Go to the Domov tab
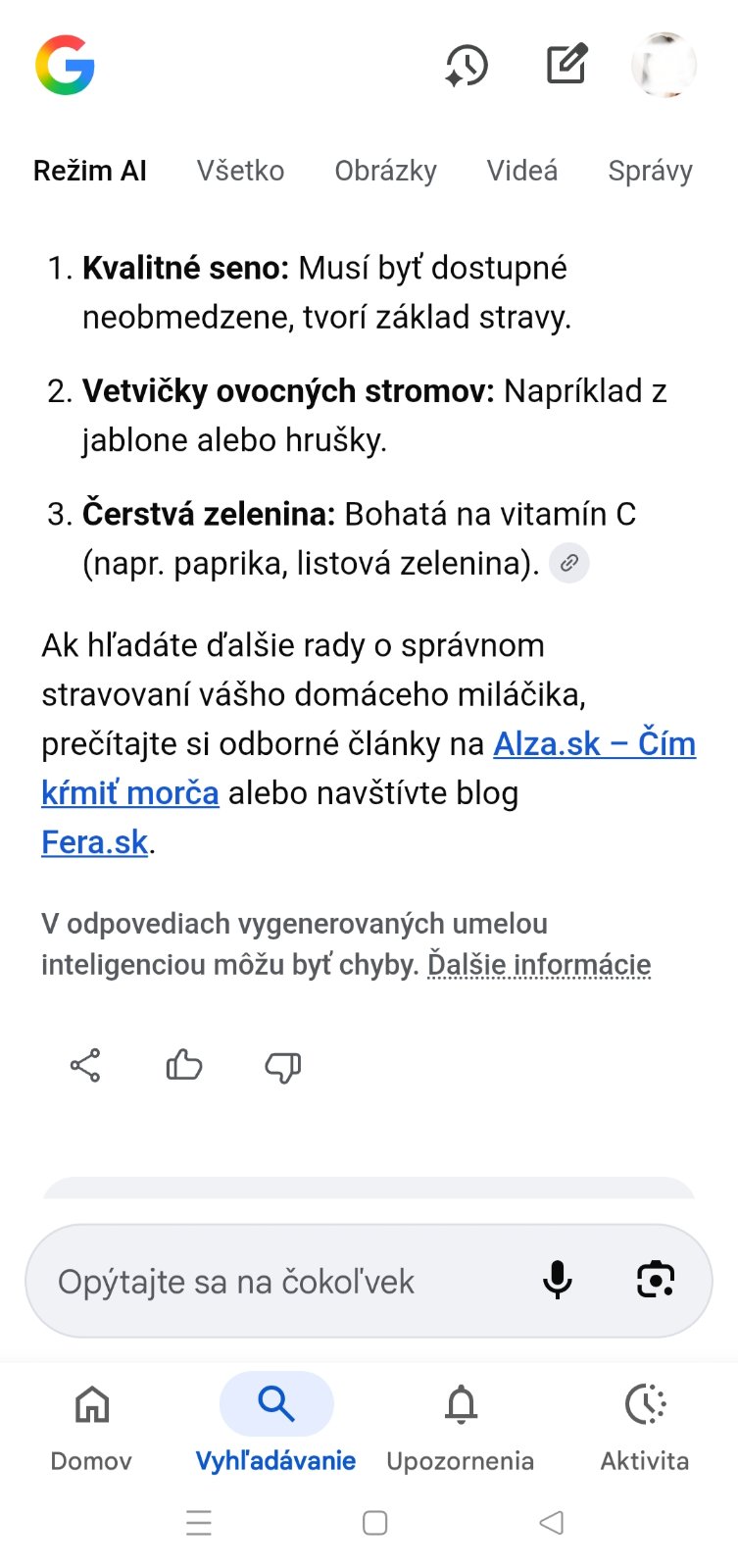 coord(91,1427)
